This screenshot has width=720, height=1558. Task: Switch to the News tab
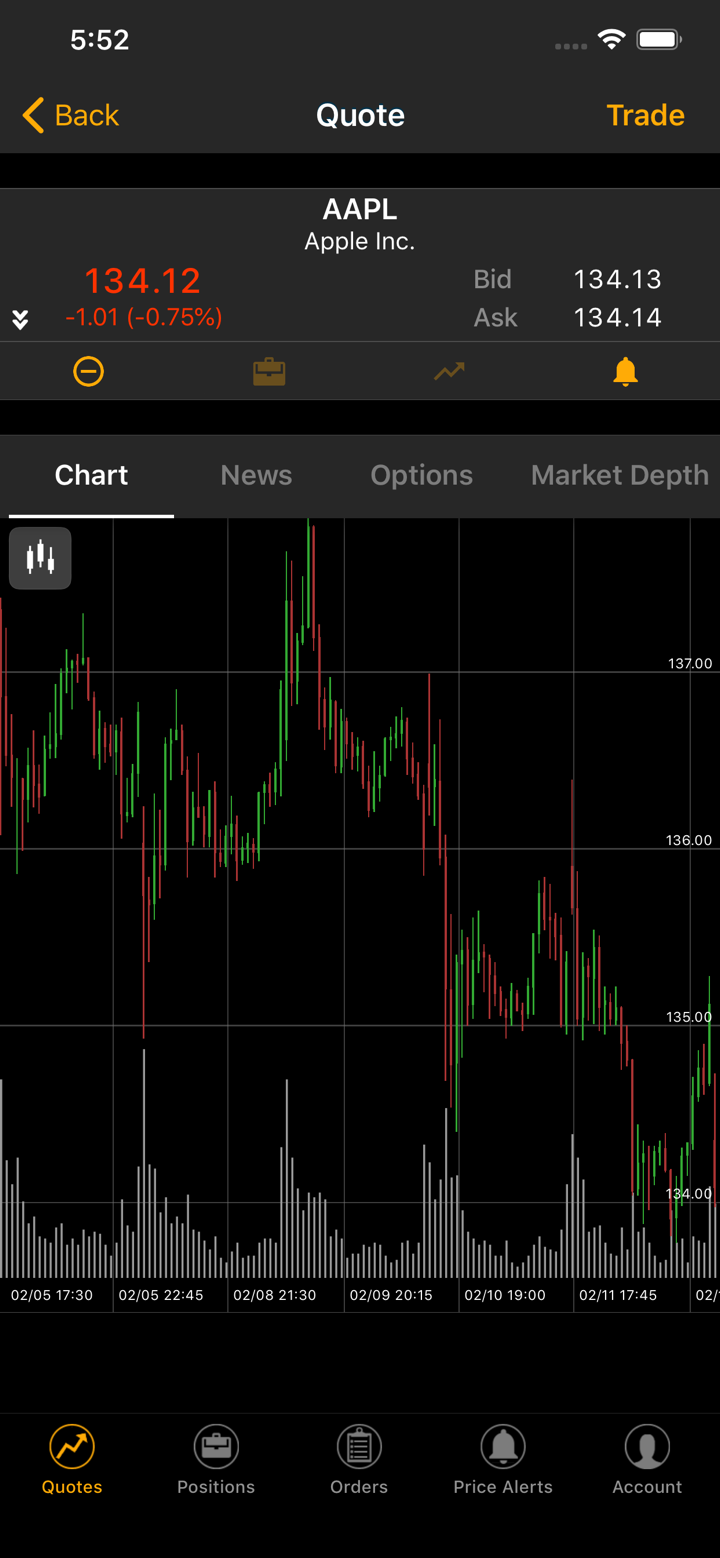[x=256, y=475]
